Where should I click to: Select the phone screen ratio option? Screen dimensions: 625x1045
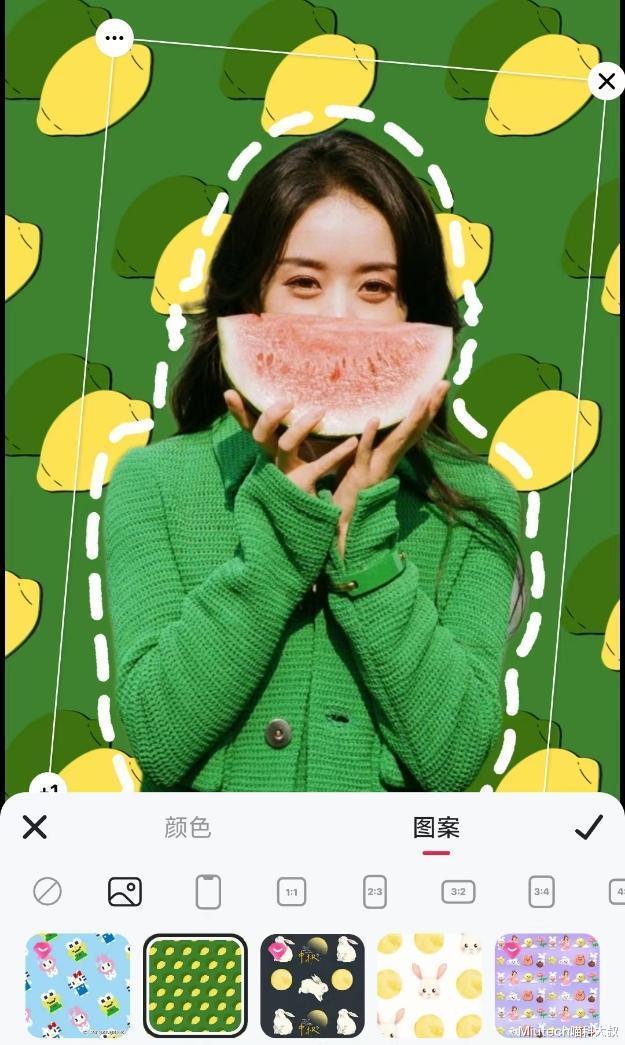click(208, 891)
